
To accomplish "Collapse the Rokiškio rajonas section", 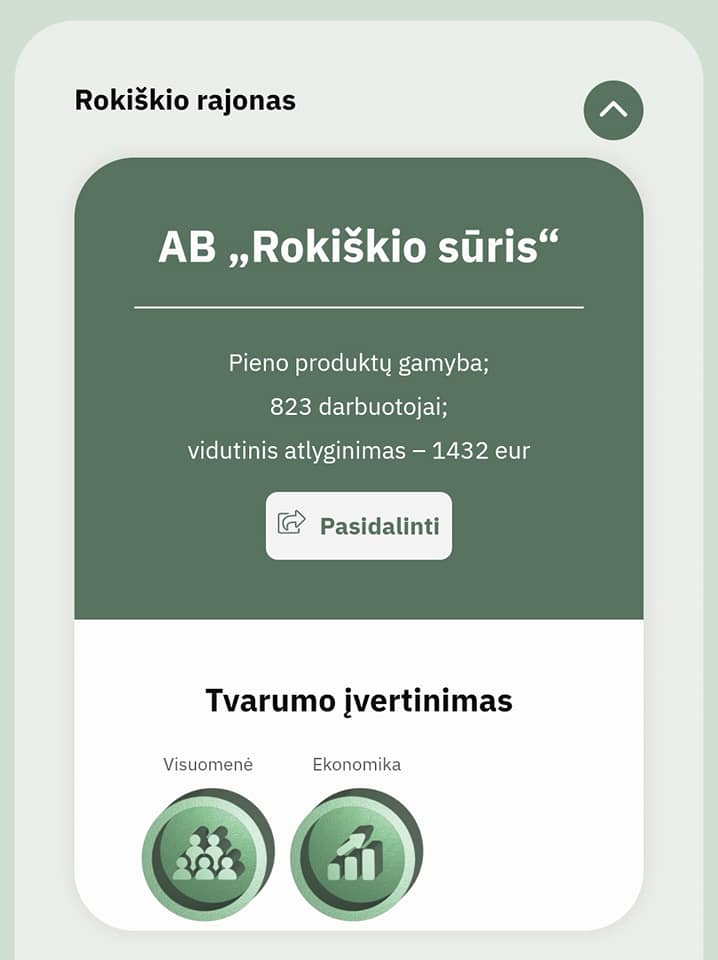I will (x=613, y=110).
